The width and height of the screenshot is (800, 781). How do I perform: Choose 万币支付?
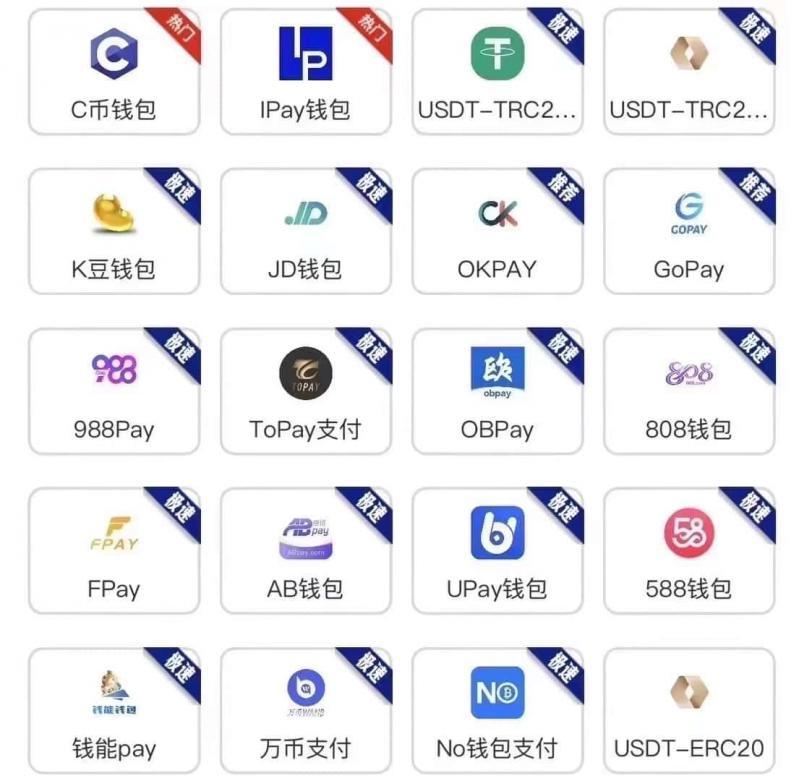pyautogui.click(x=305, y=711)
